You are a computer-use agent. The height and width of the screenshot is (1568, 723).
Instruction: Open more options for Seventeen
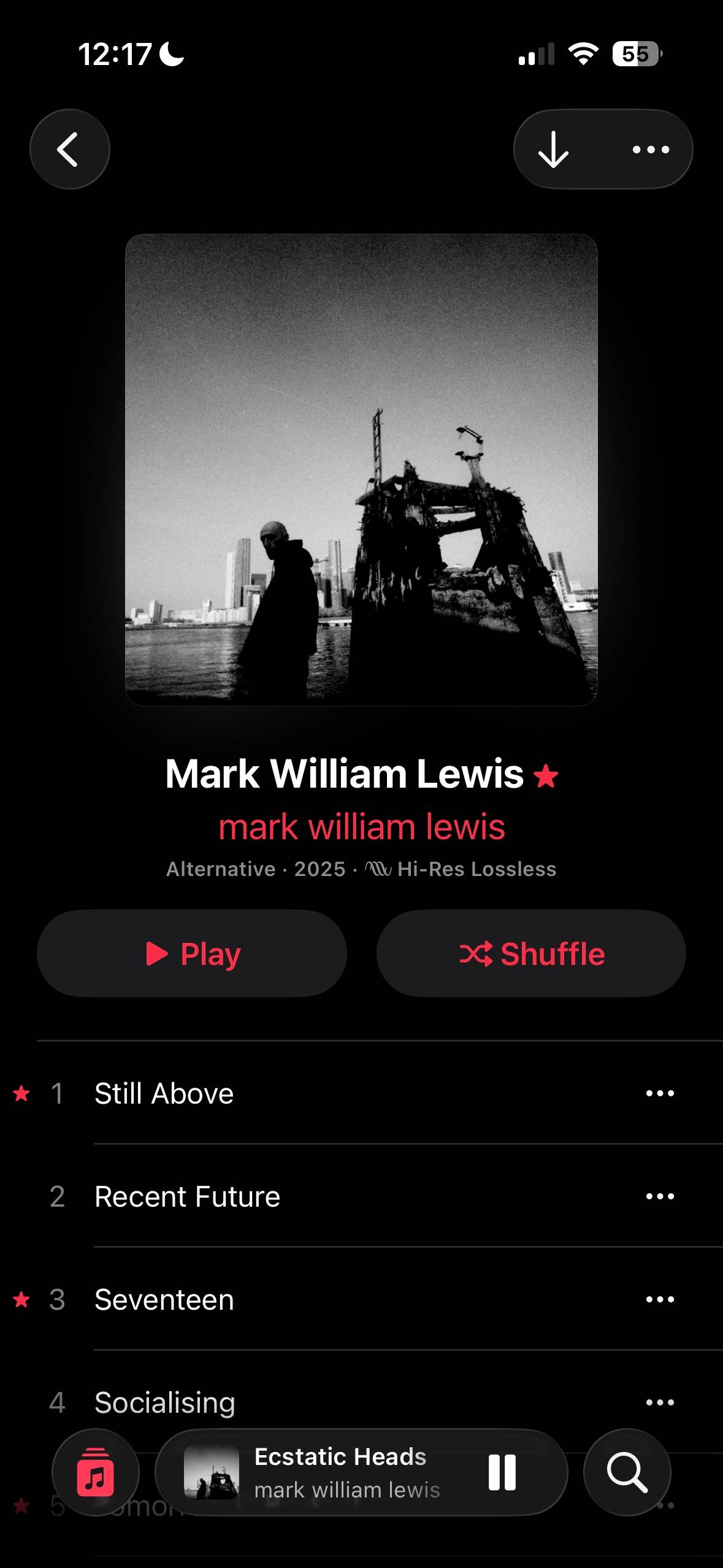pos(660,1299)
